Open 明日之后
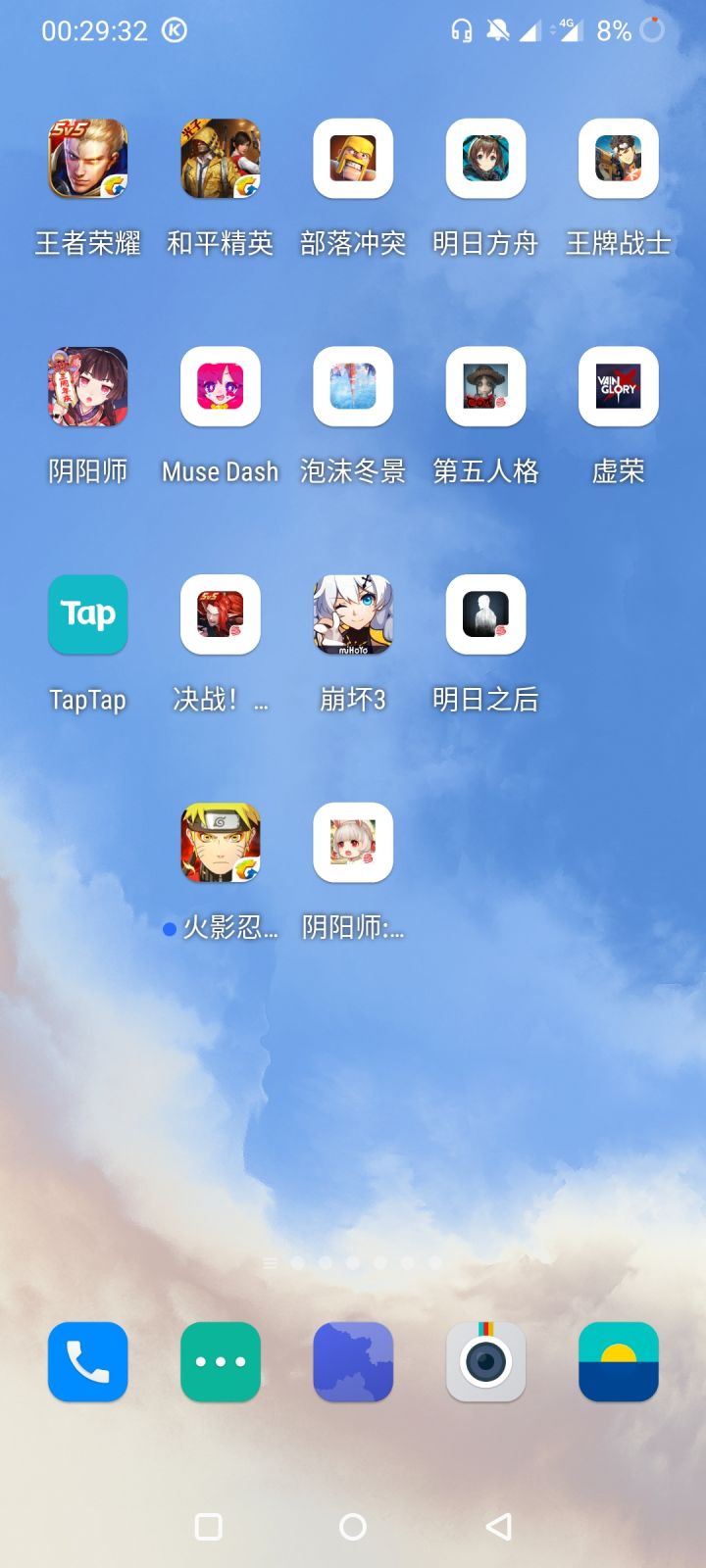 pyautogui.click(x=485, y=615)
